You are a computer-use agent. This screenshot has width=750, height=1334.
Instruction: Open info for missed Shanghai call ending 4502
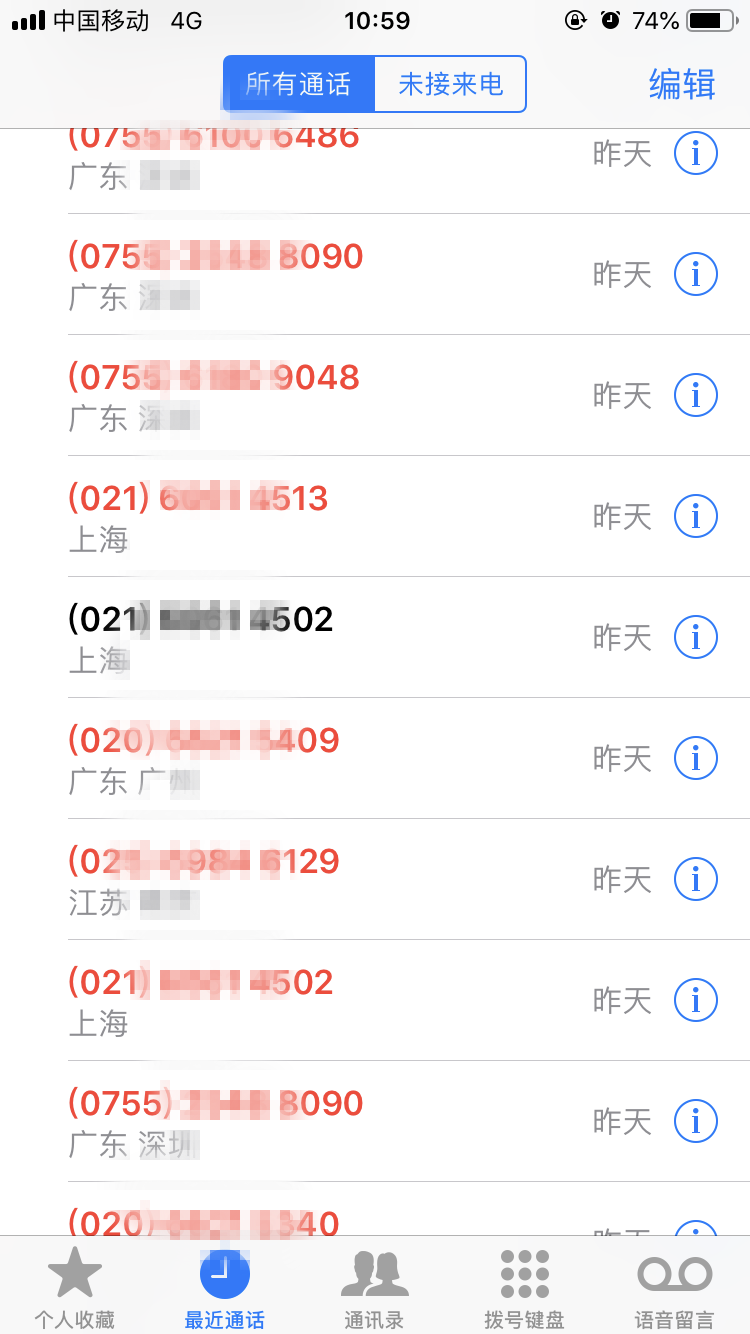pyautogui.click(x=695, y=1000)
